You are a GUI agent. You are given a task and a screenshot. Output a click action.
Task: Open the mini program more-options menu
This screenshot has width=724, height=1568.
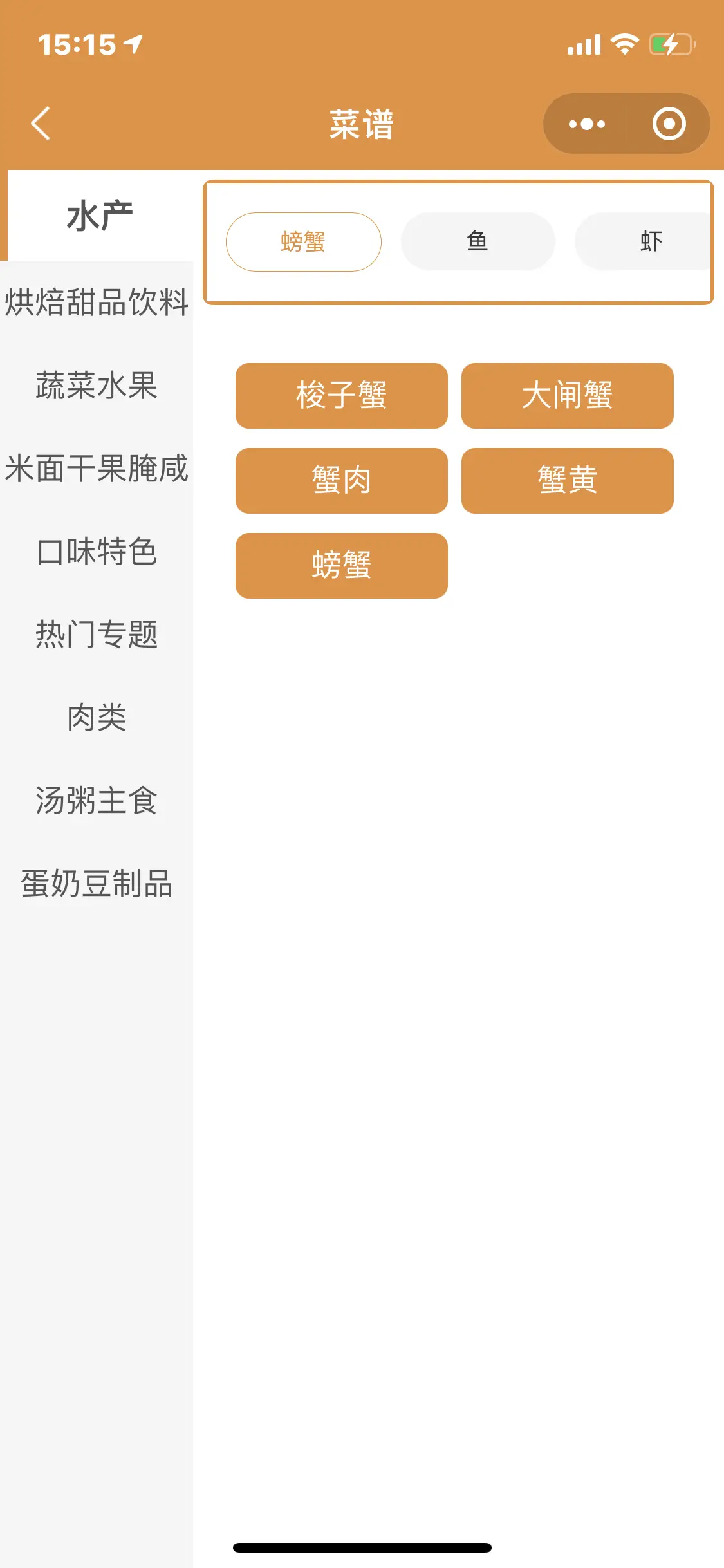[x=586, y=124]
